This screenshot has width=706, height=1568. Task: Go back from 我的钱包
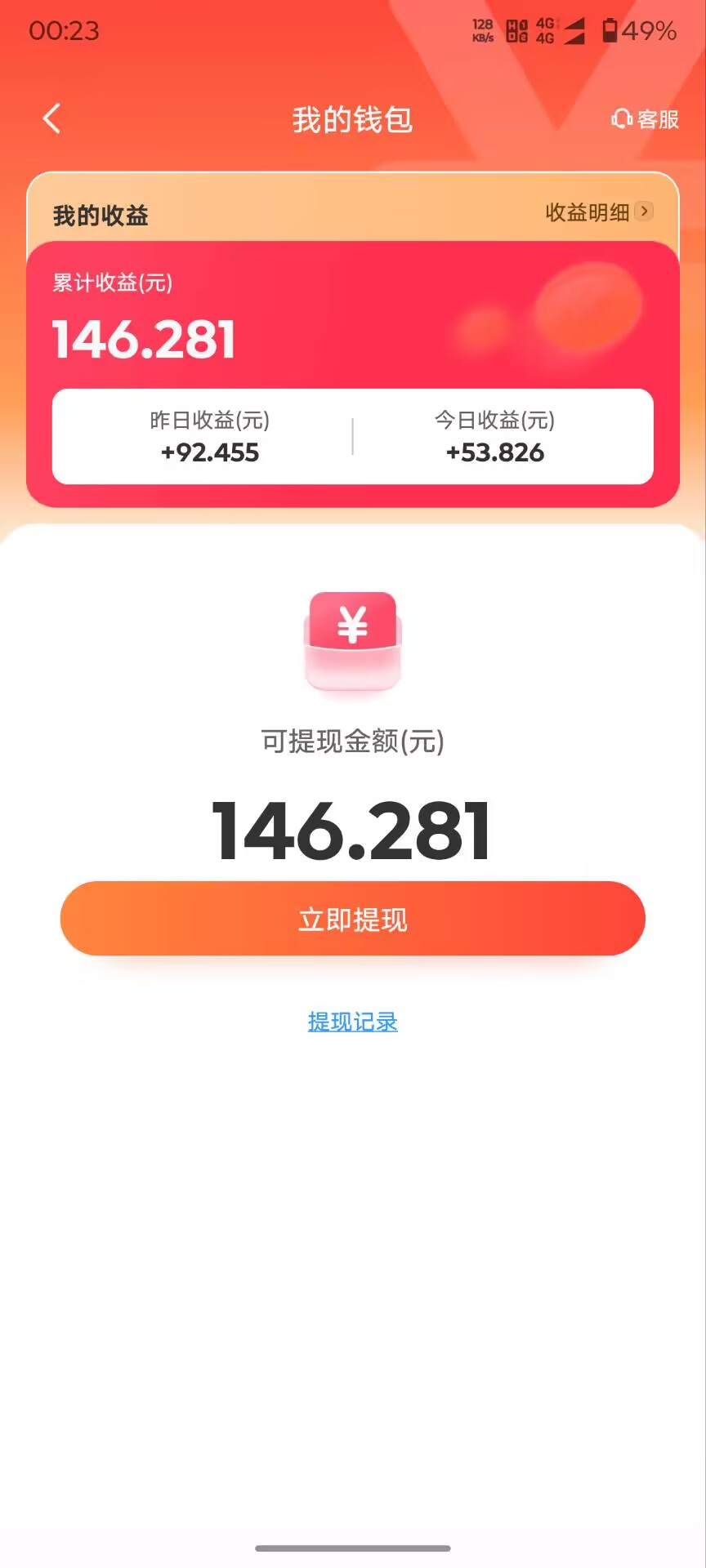pos(51,119)
